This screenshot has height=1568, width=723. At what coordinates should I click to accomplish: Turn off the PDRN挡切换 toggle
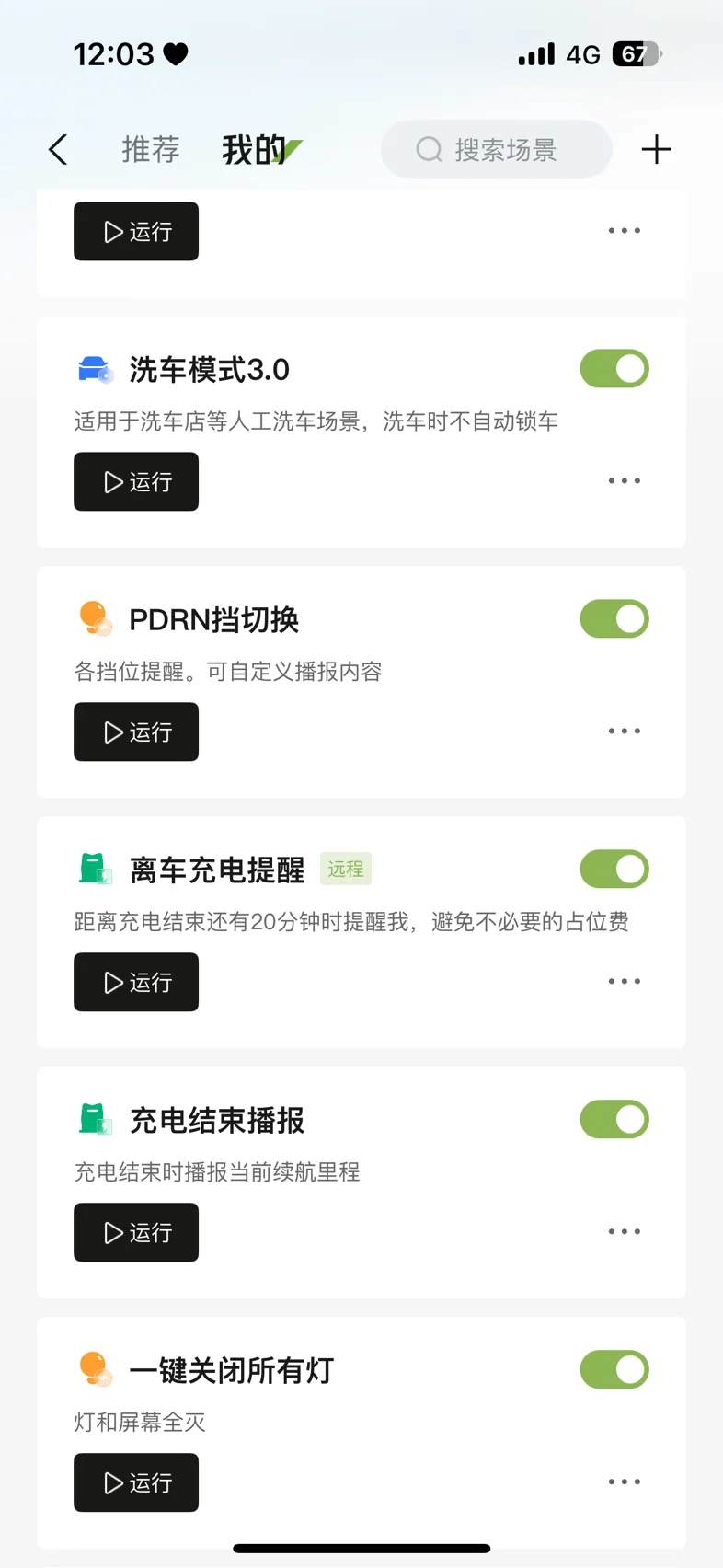(614, 619)
